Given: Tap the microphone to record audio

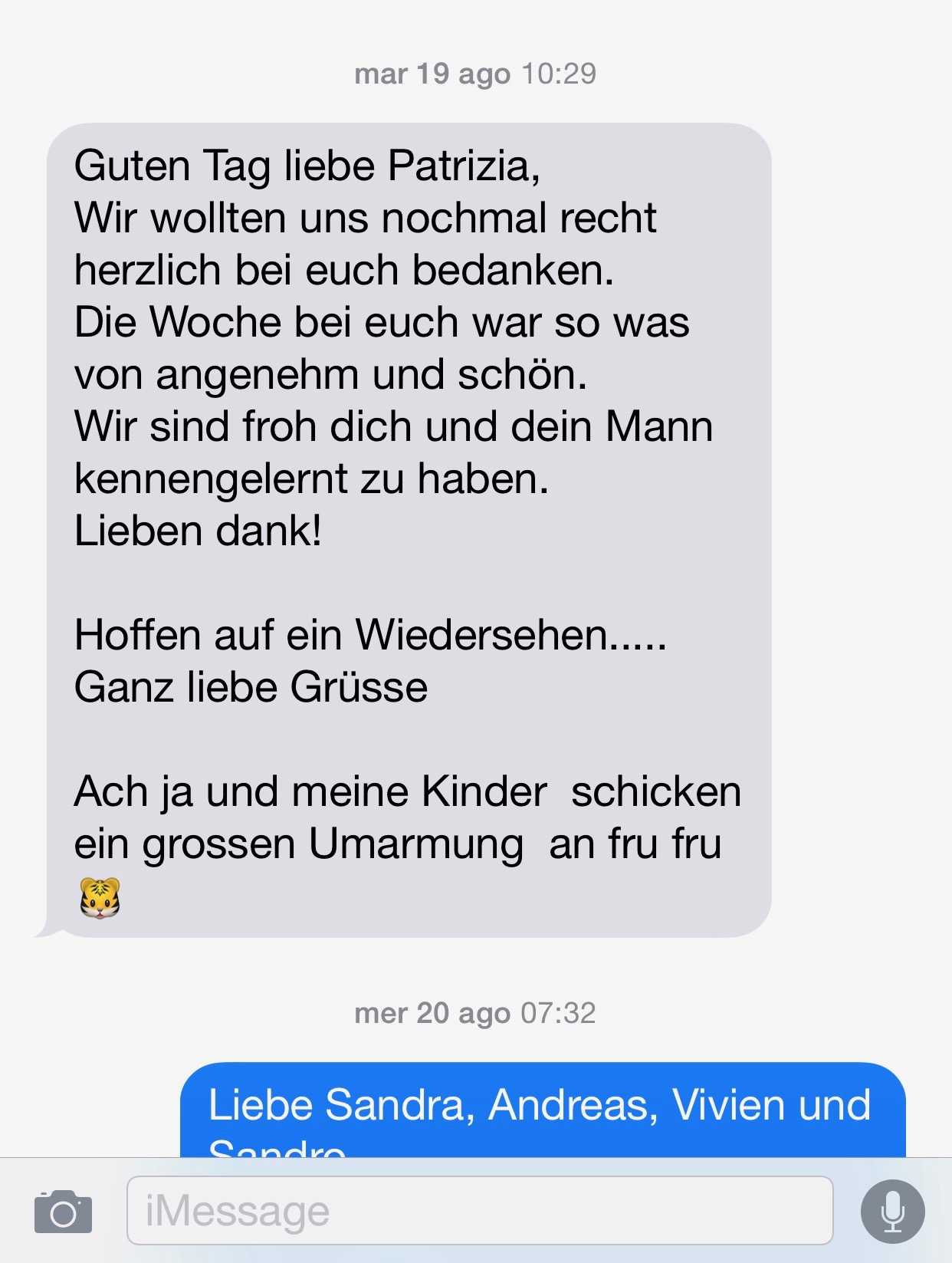Looking at the screenshot, I should pos(892,1212).
